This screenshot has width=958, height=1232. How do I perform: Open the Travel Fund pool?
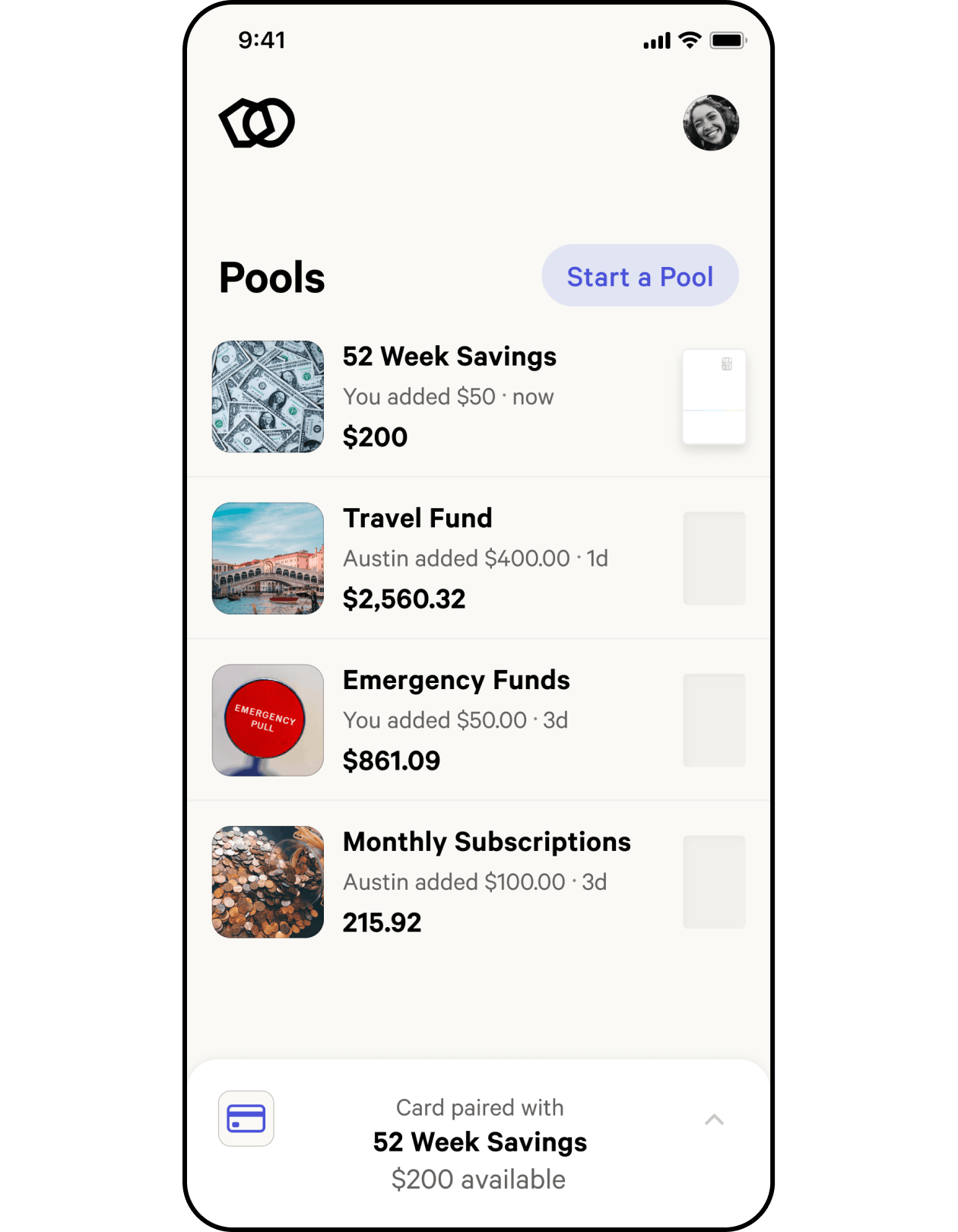(449, 558)
